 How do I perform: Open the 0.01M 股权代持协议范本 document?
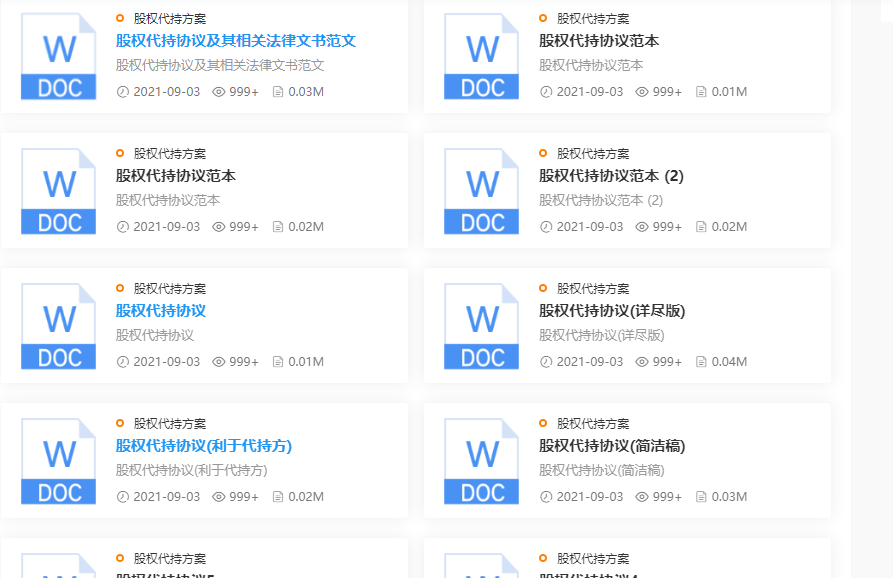click(598, 41)
